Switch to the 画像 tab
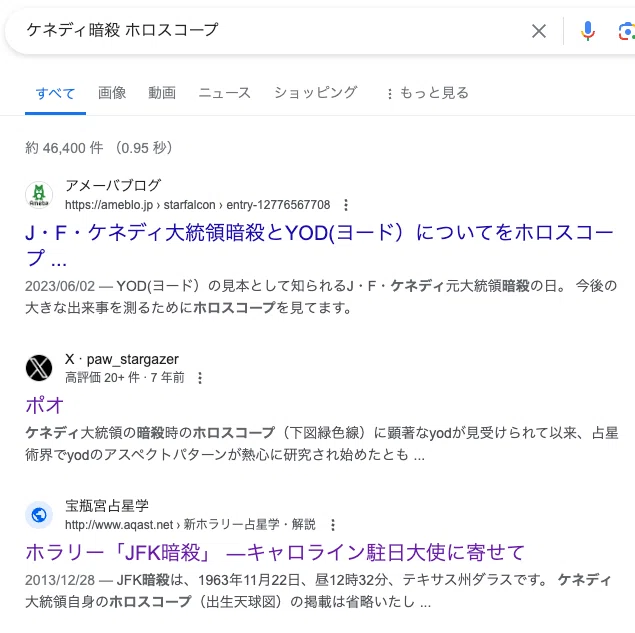 [112, 93]
